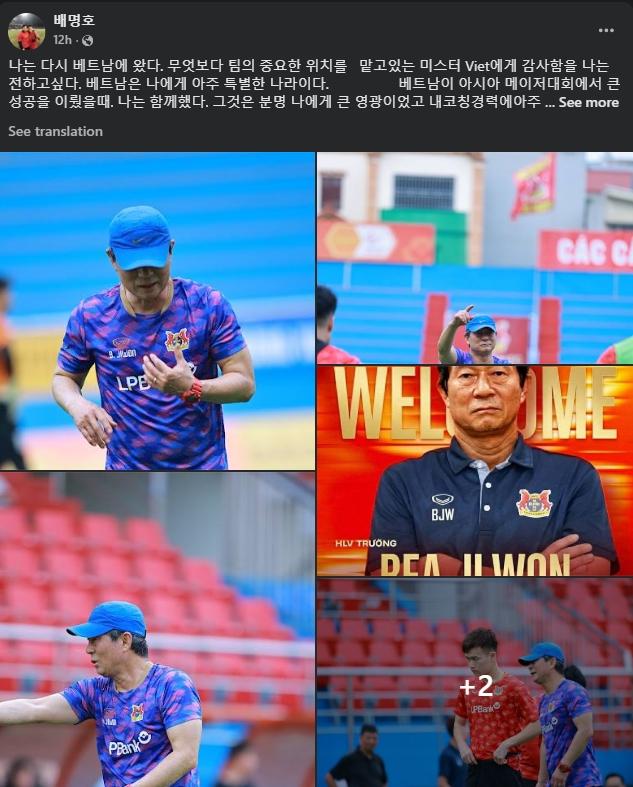Open the large photo of coach clapping

coord(157,311)
